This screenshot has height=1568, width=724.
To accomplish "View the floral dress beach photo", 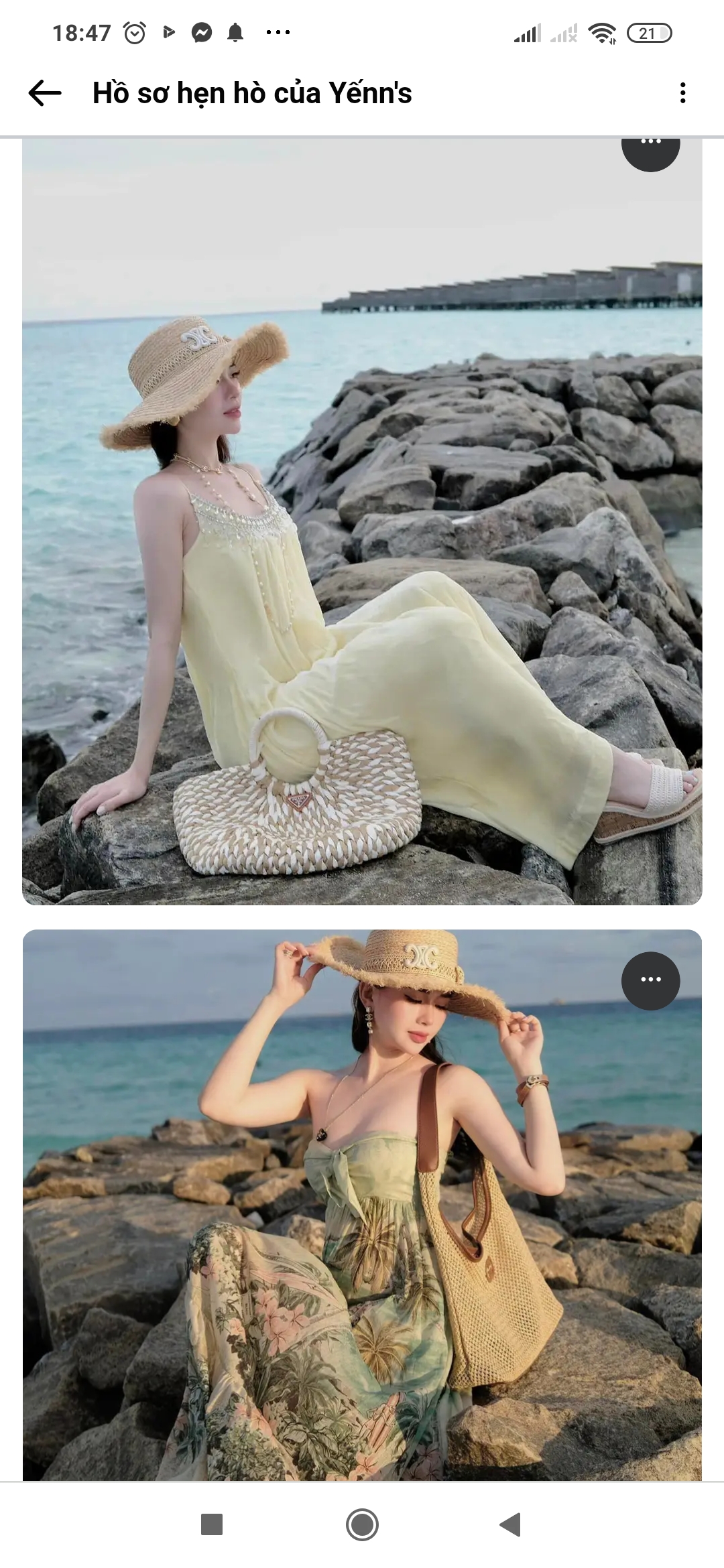I will tap(362, 1240).
